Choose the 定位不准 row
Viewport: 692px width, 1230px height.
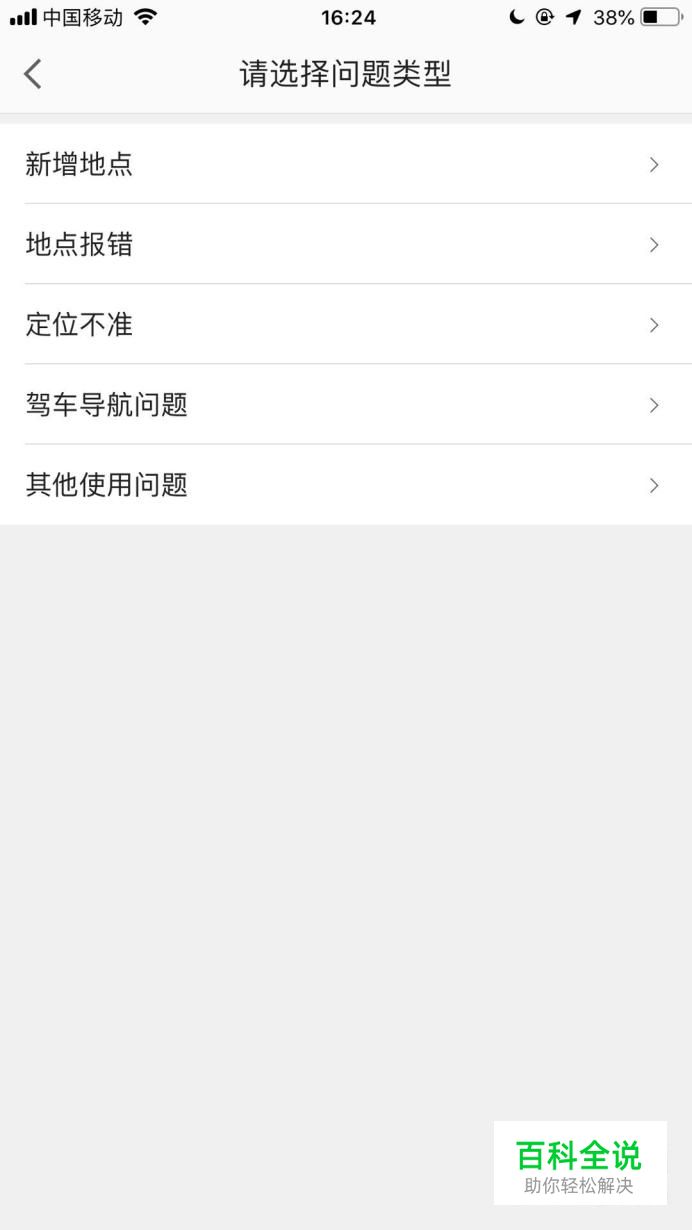346,324
